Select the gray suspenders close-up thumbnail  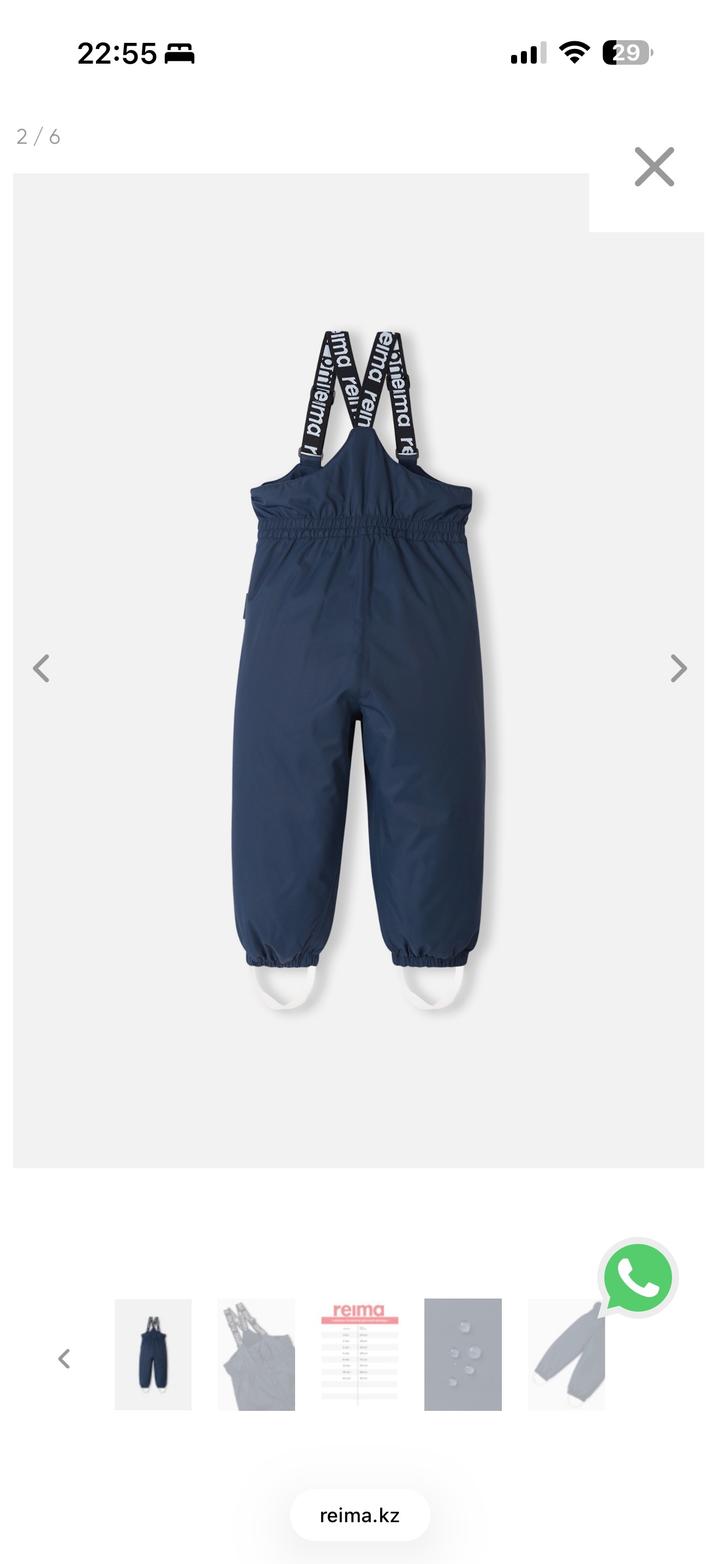(x=256, y=1354)
